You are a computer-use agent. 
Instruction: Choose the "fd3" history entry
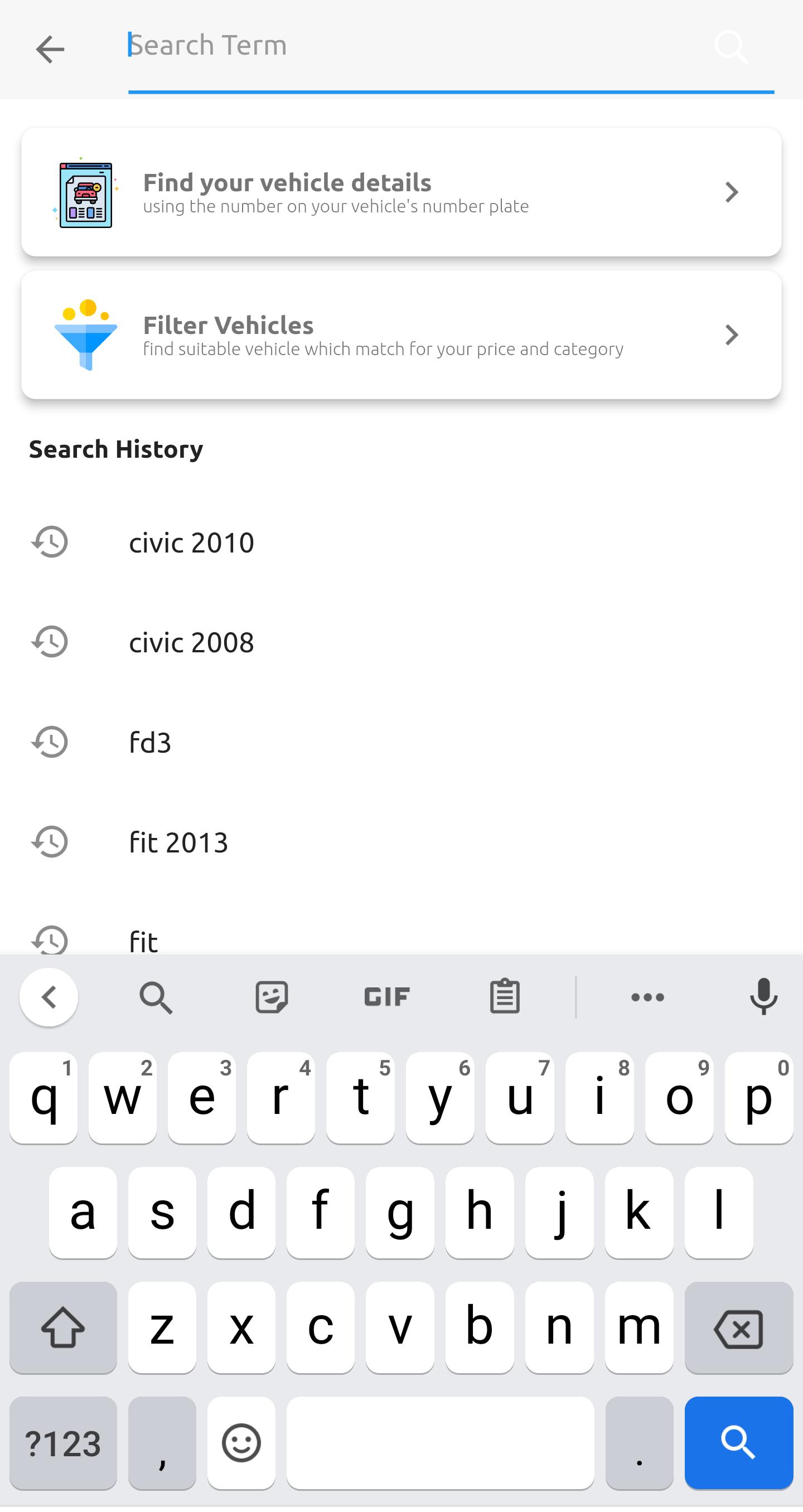coord(401,742)
